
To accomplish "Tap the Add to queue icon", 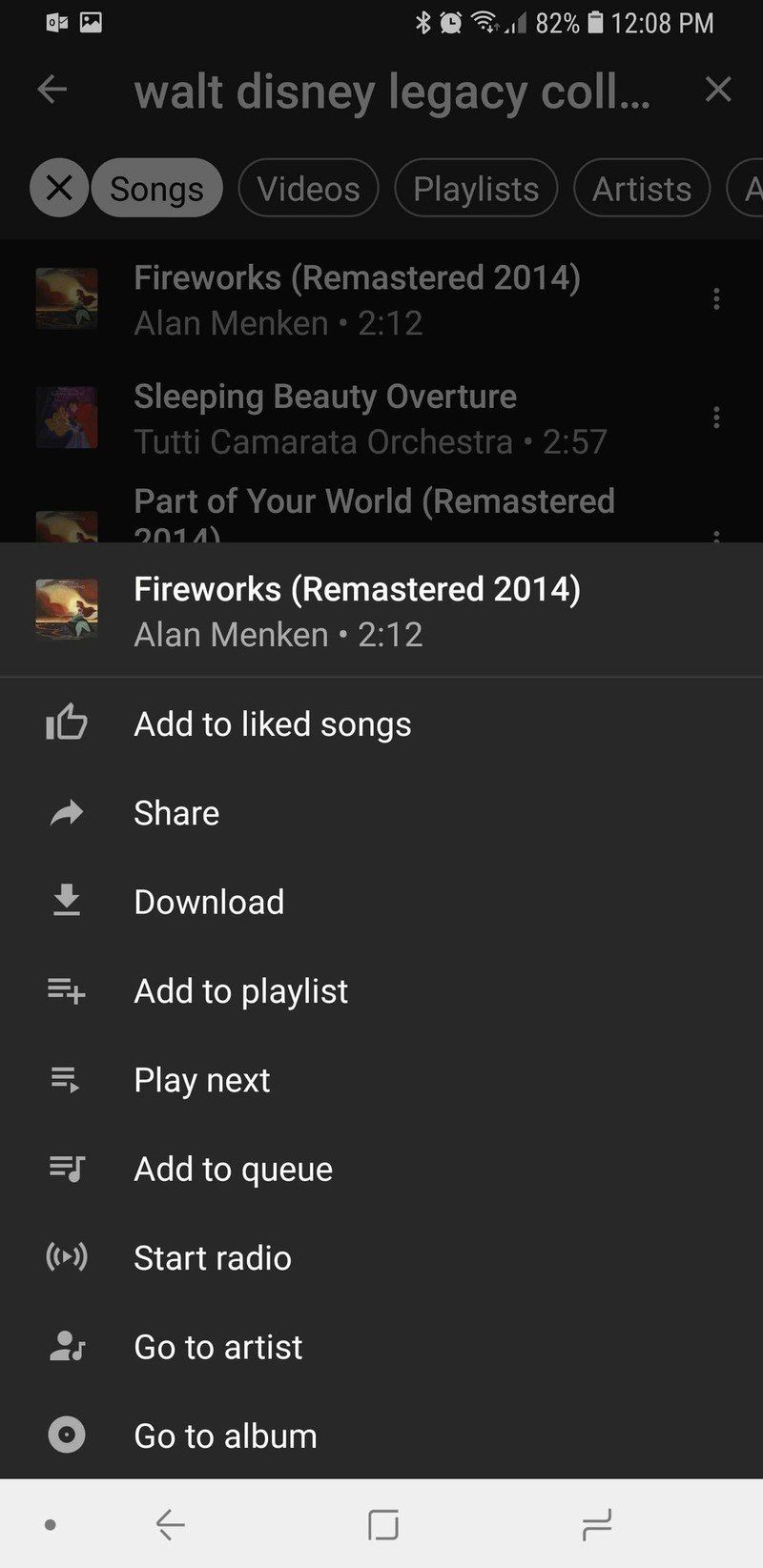I will pos(65,1169).
